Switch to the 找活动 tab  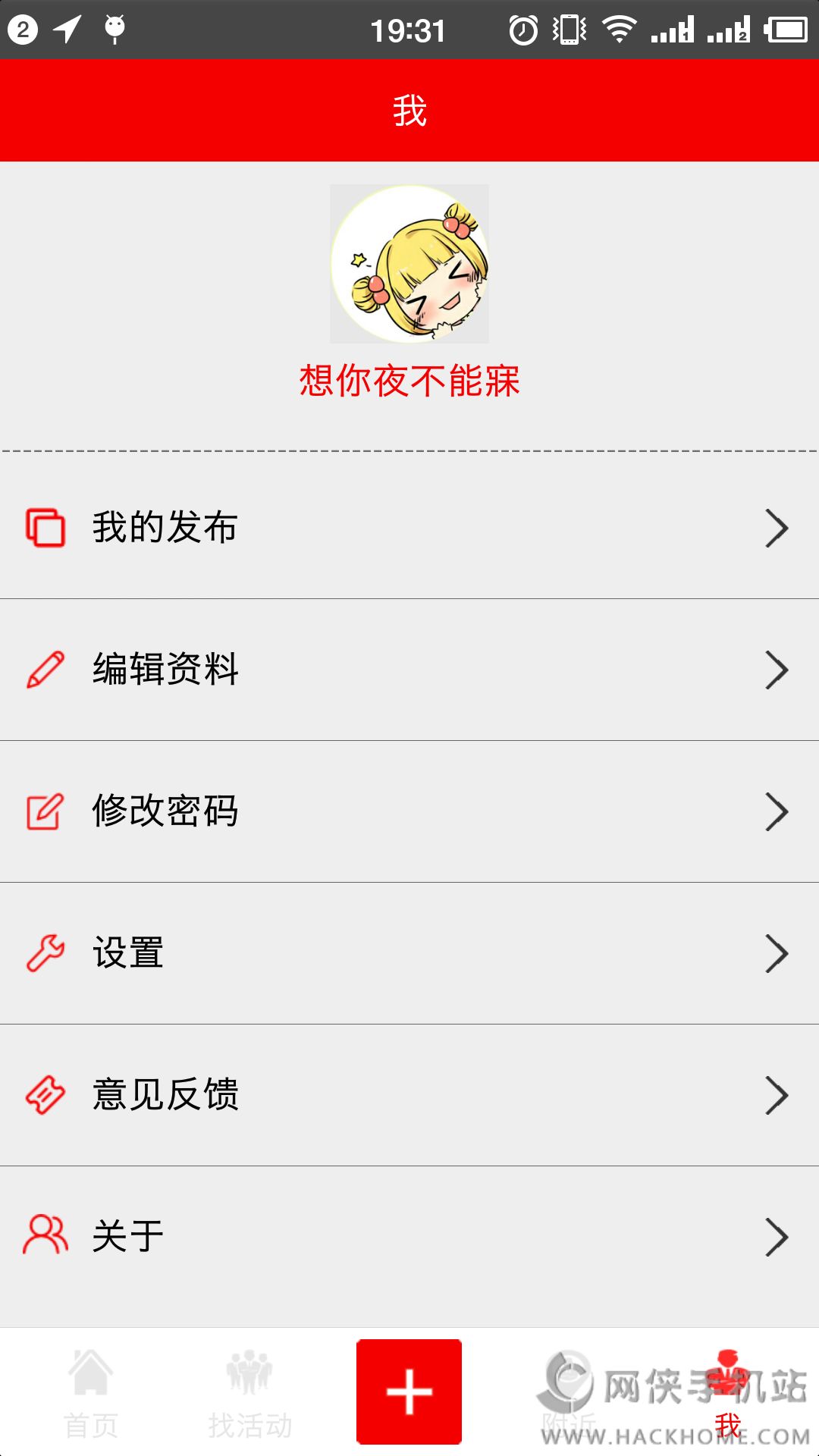(249, 1392)
